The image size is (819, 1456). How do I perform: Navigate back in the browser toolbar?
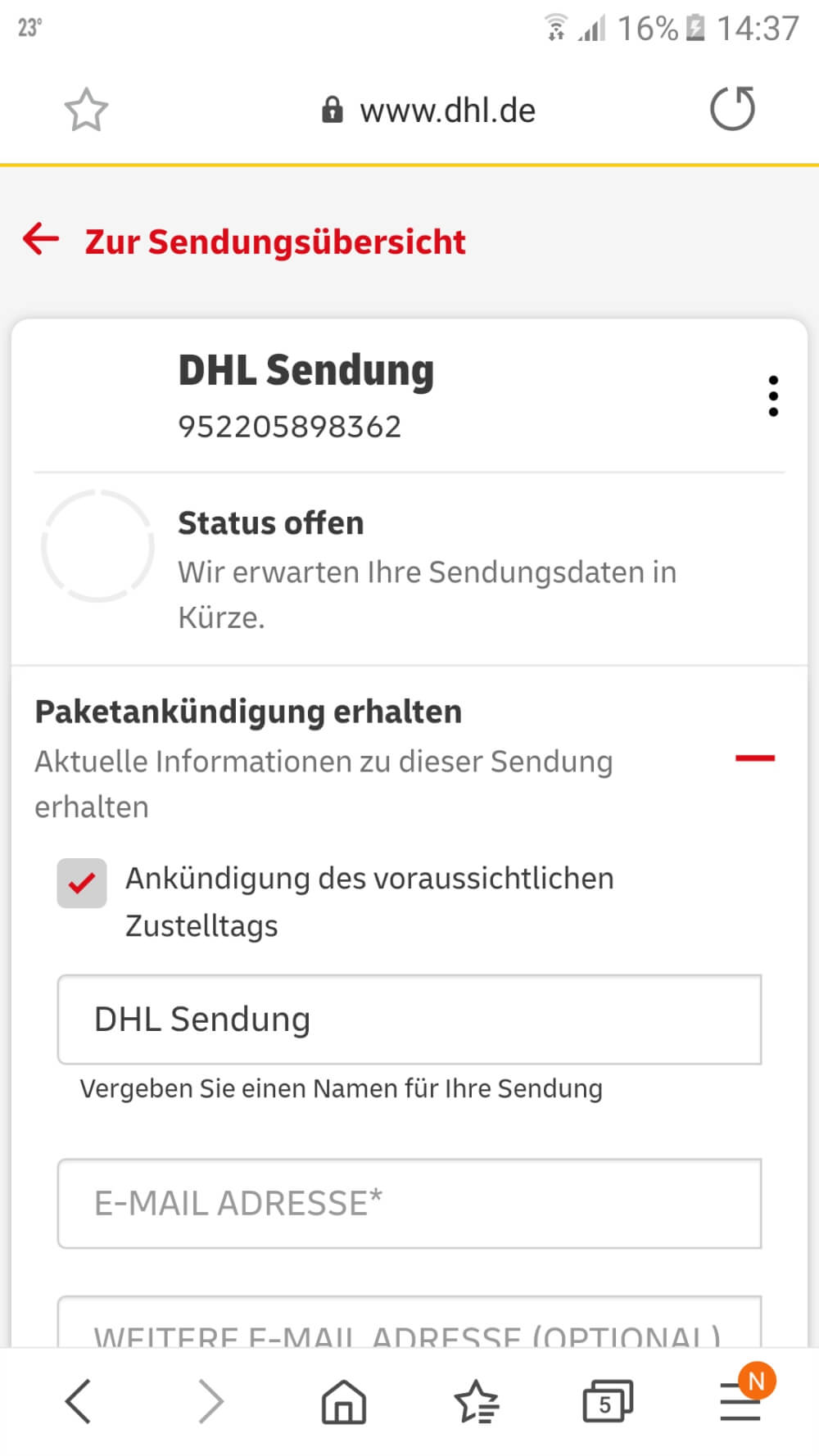(x=79, y=1401)
